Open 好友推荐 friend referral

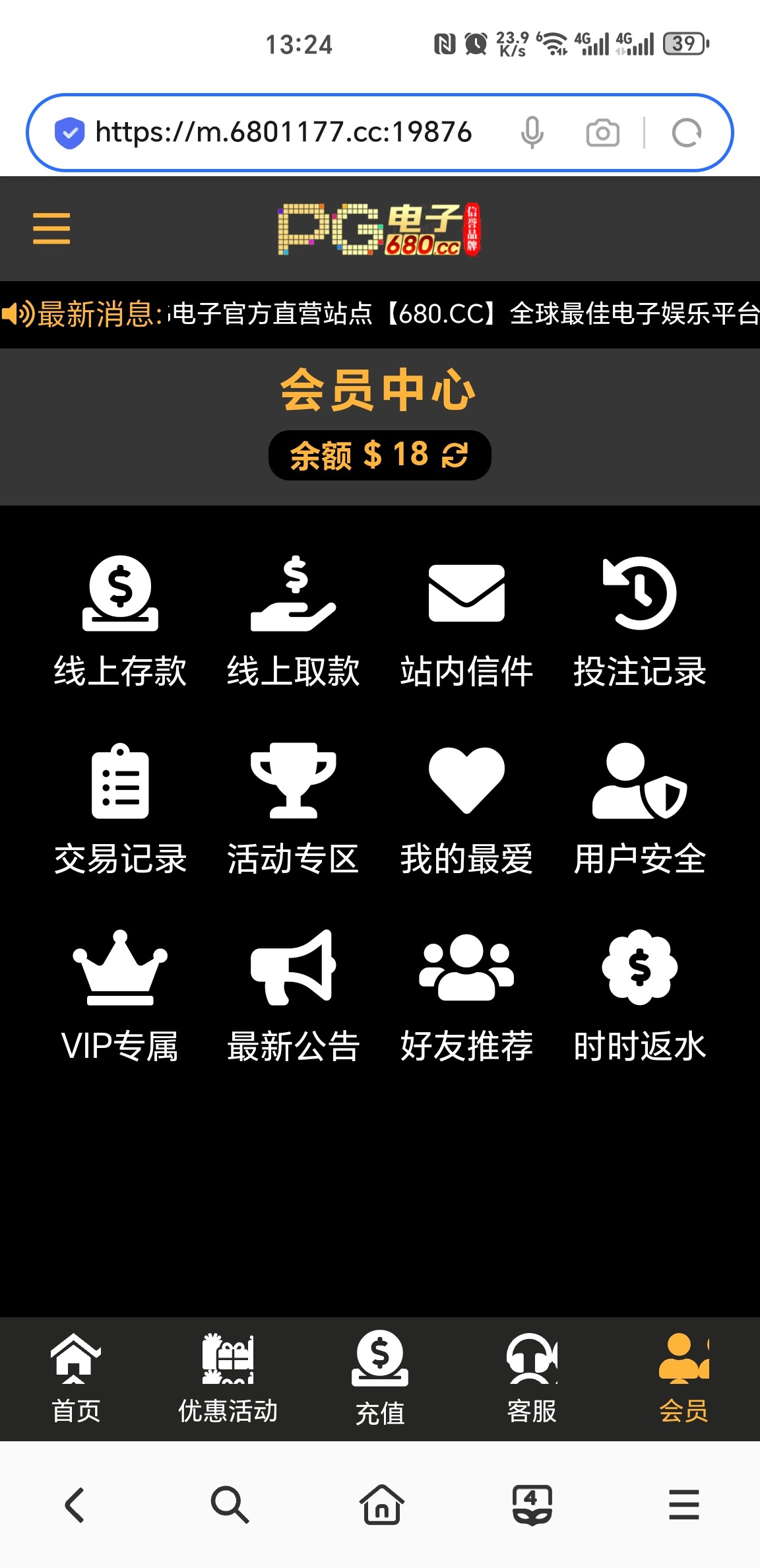tap(466, 996)
